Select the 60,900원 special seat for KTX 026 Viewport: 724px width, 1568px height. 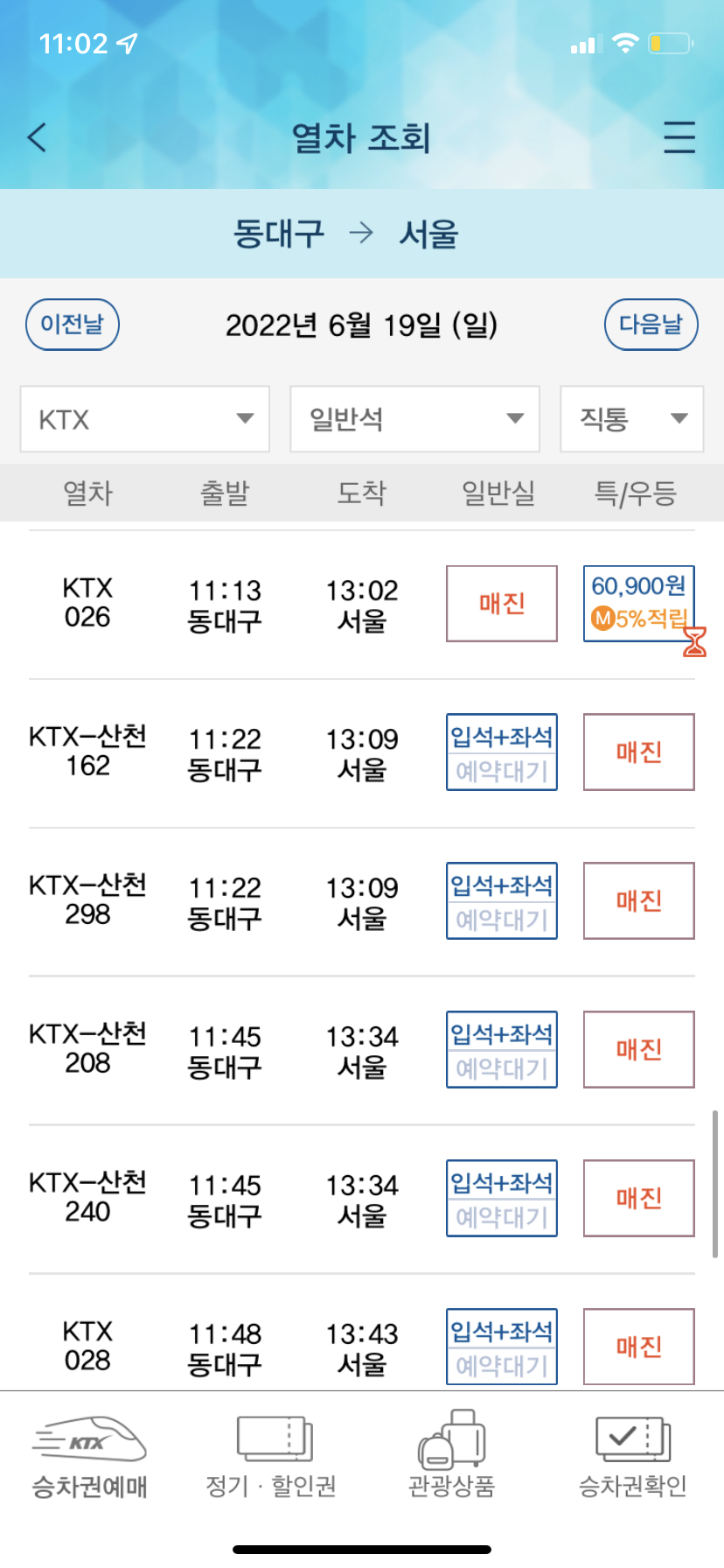pyautogui.click(x=639, y=604)
